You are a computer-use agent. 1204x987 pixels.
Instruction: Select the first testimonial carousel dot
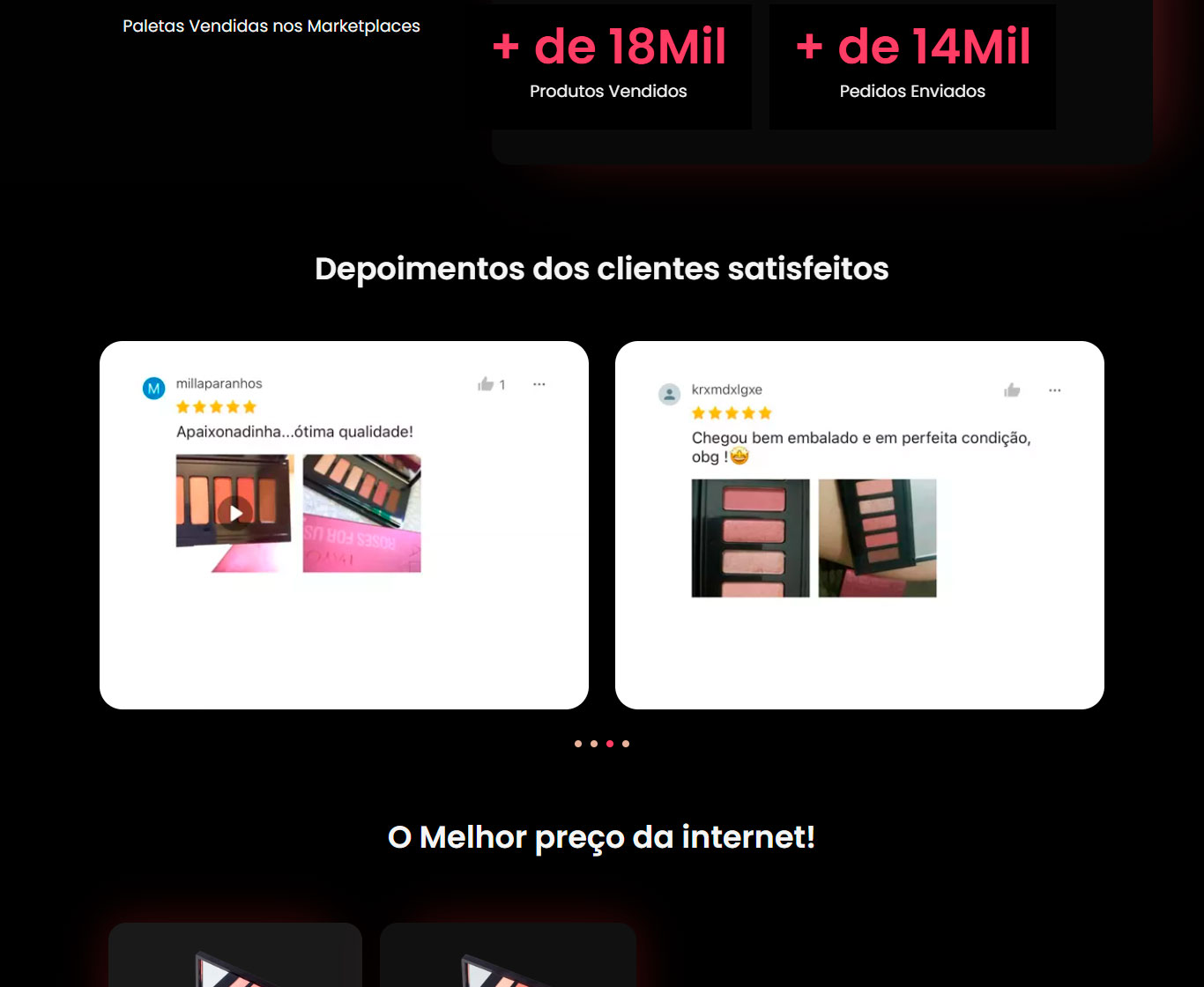point(578,744)
